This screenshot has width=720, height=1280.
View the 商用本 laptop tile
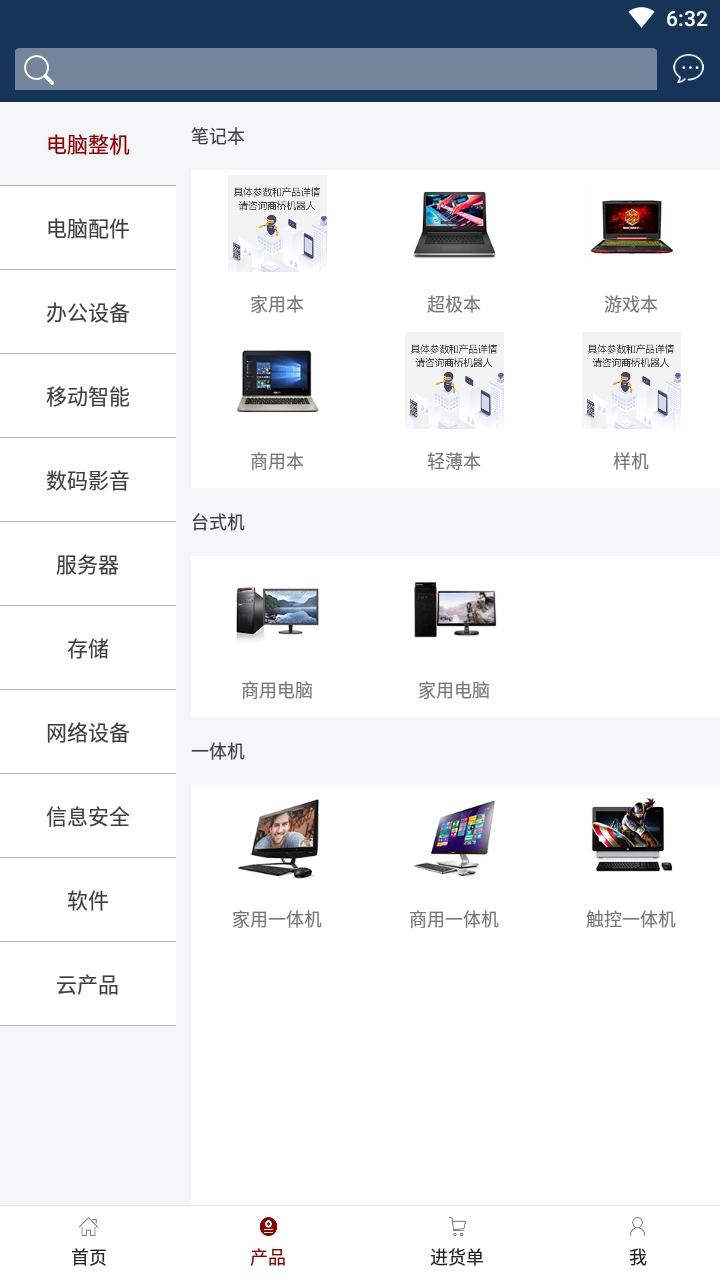coord(277,402)
